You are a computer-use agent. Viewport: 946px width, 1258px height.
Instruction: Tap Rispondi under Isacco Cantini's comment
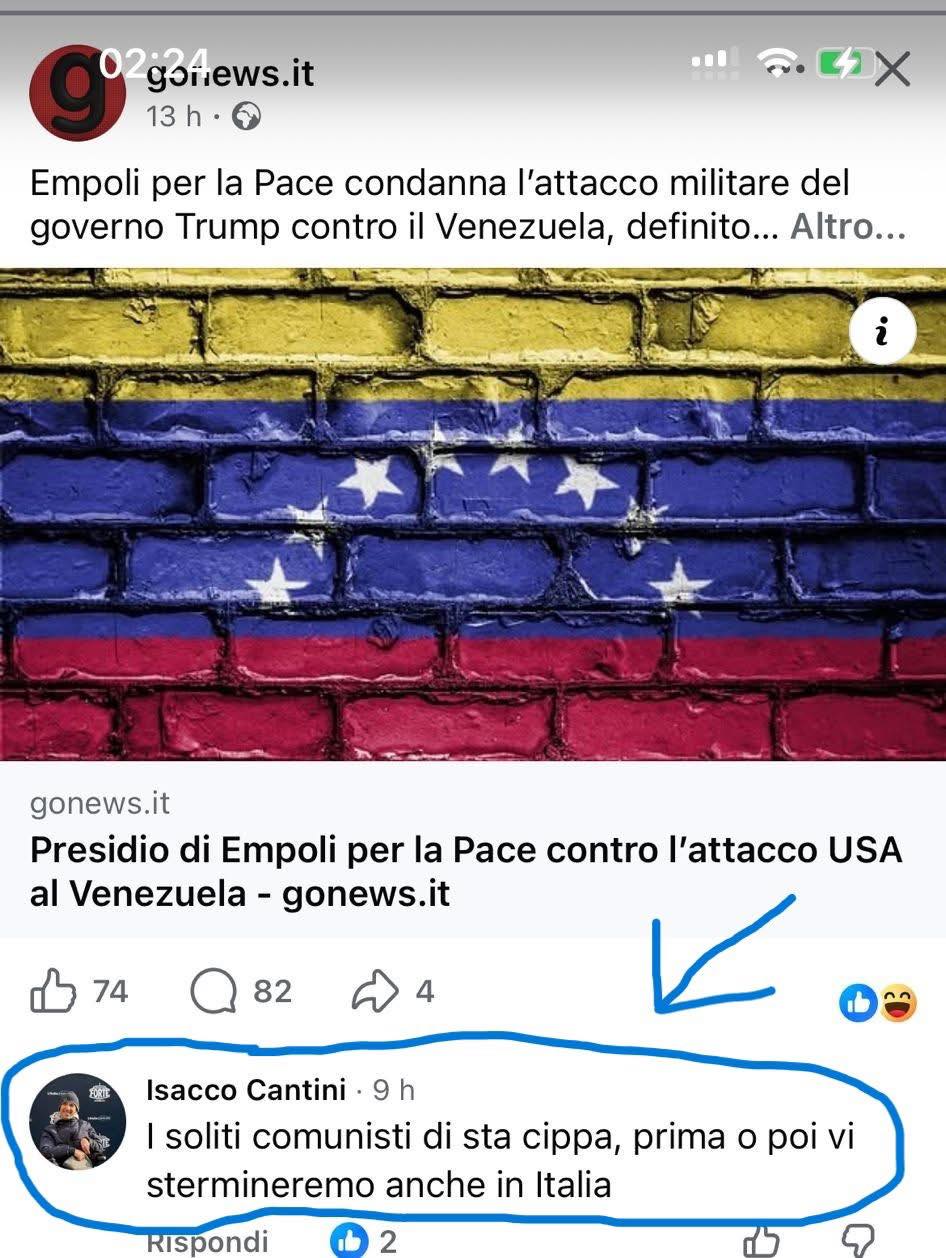tap(207, 1242)
